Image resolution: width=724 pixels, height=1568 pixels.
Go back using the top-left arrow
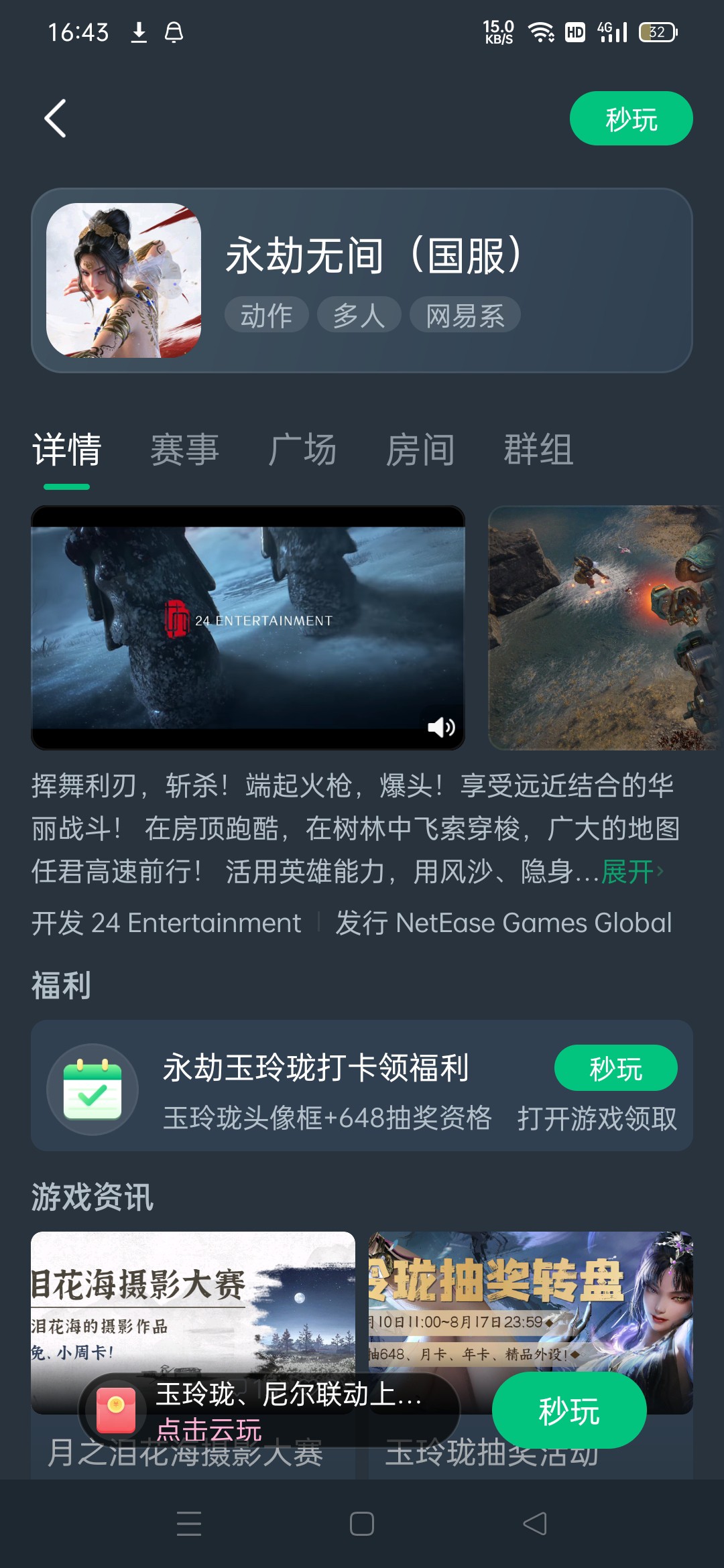(56, 119)
